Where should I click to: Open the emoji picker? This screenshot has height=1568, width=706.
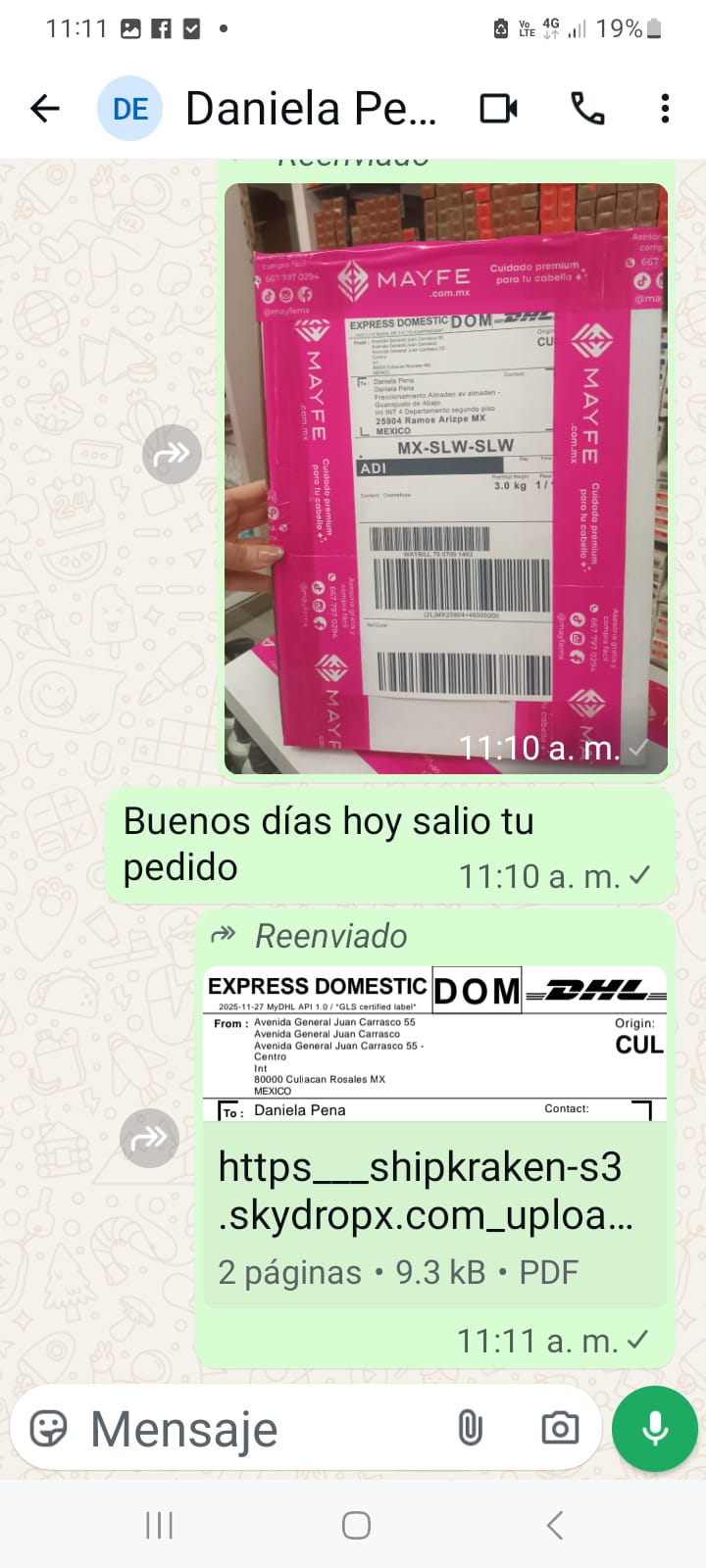[x=49, y=1429]
